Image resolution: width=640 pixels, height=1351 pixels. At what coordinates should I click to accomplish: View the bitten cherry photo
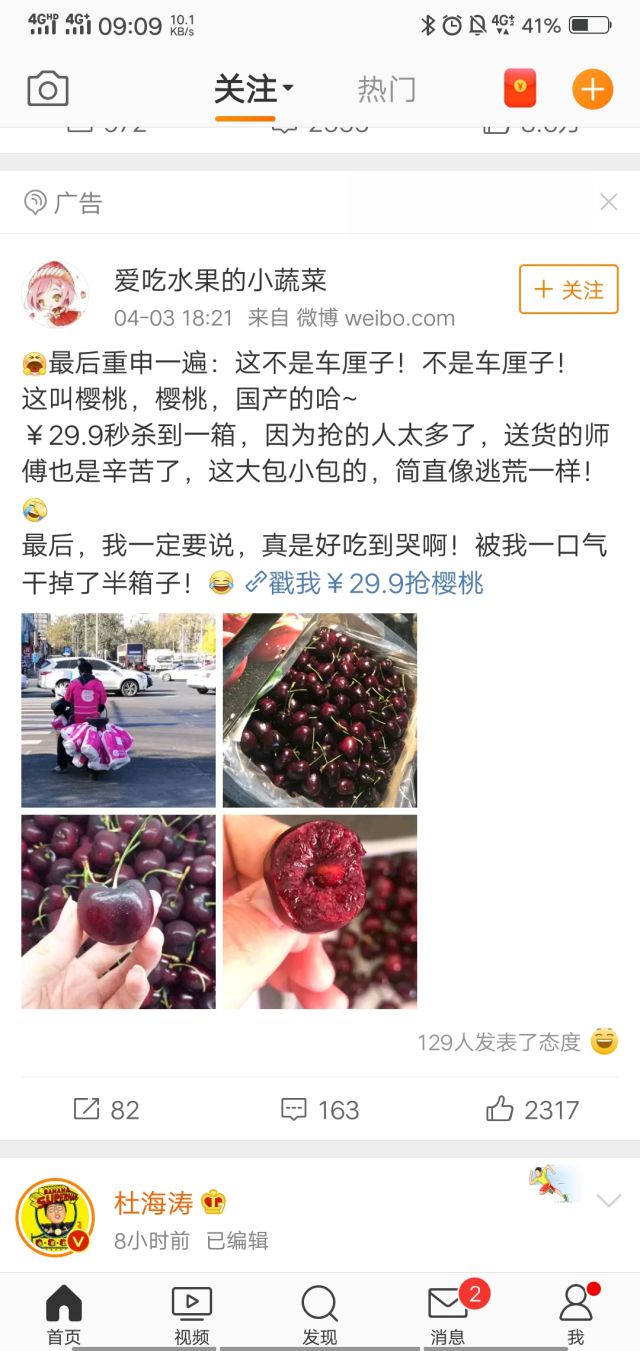[320, 911]
